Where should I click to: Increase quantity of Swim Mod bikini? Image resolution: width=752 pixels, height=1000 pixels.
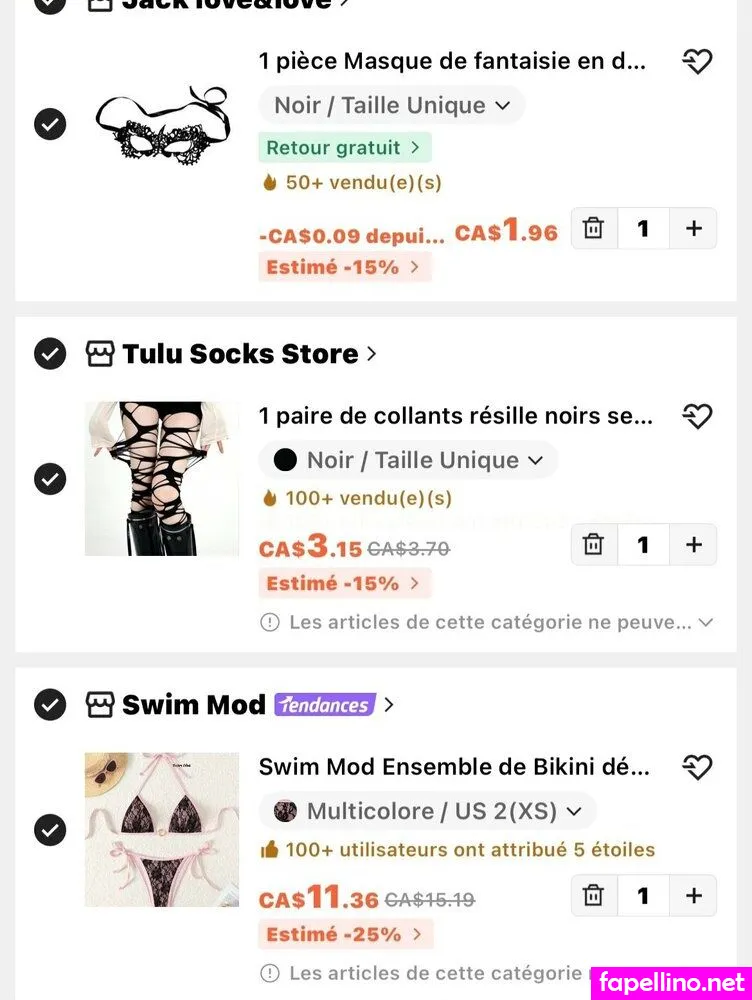tap(693, 895)
